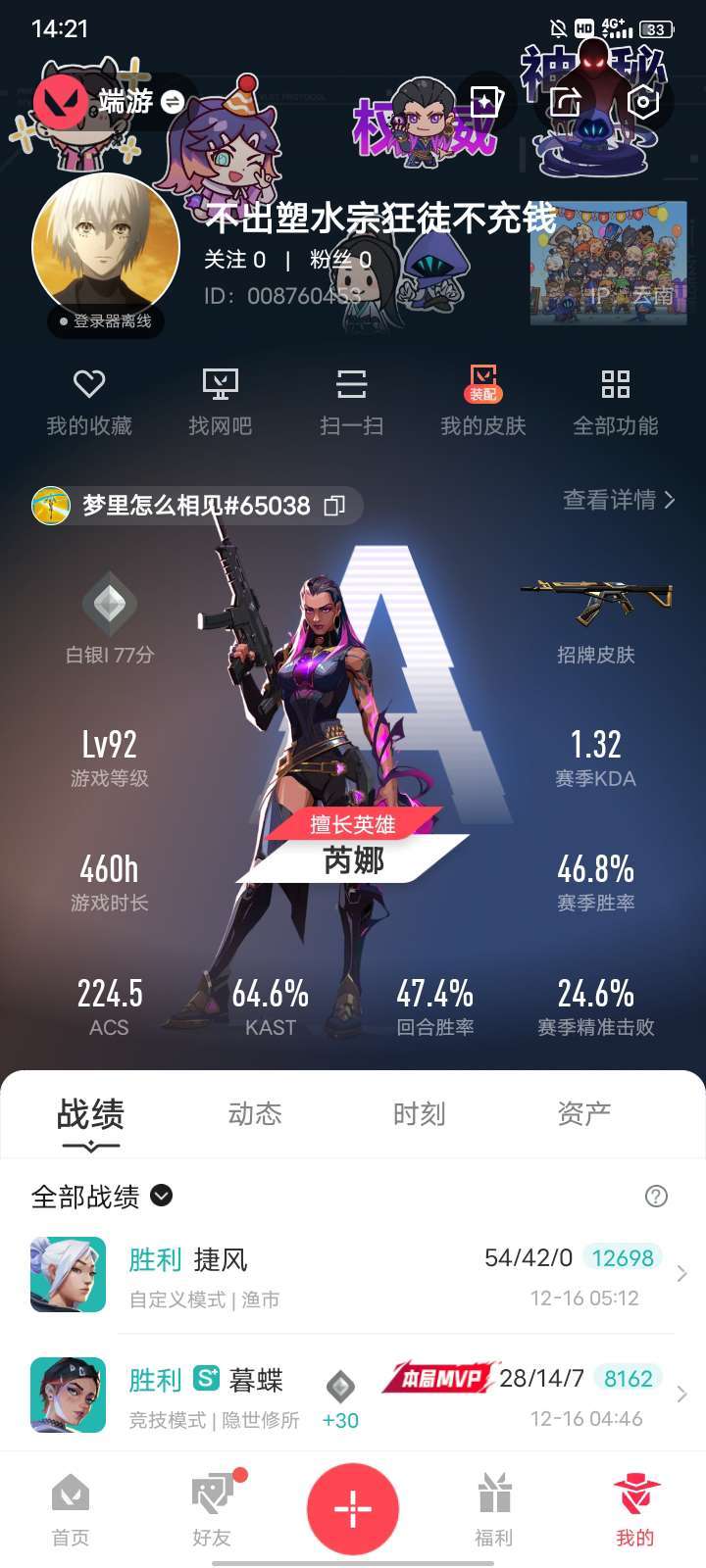Switch to the 动态 tab
The image size is (706, 1568).
pos(255,1114)
